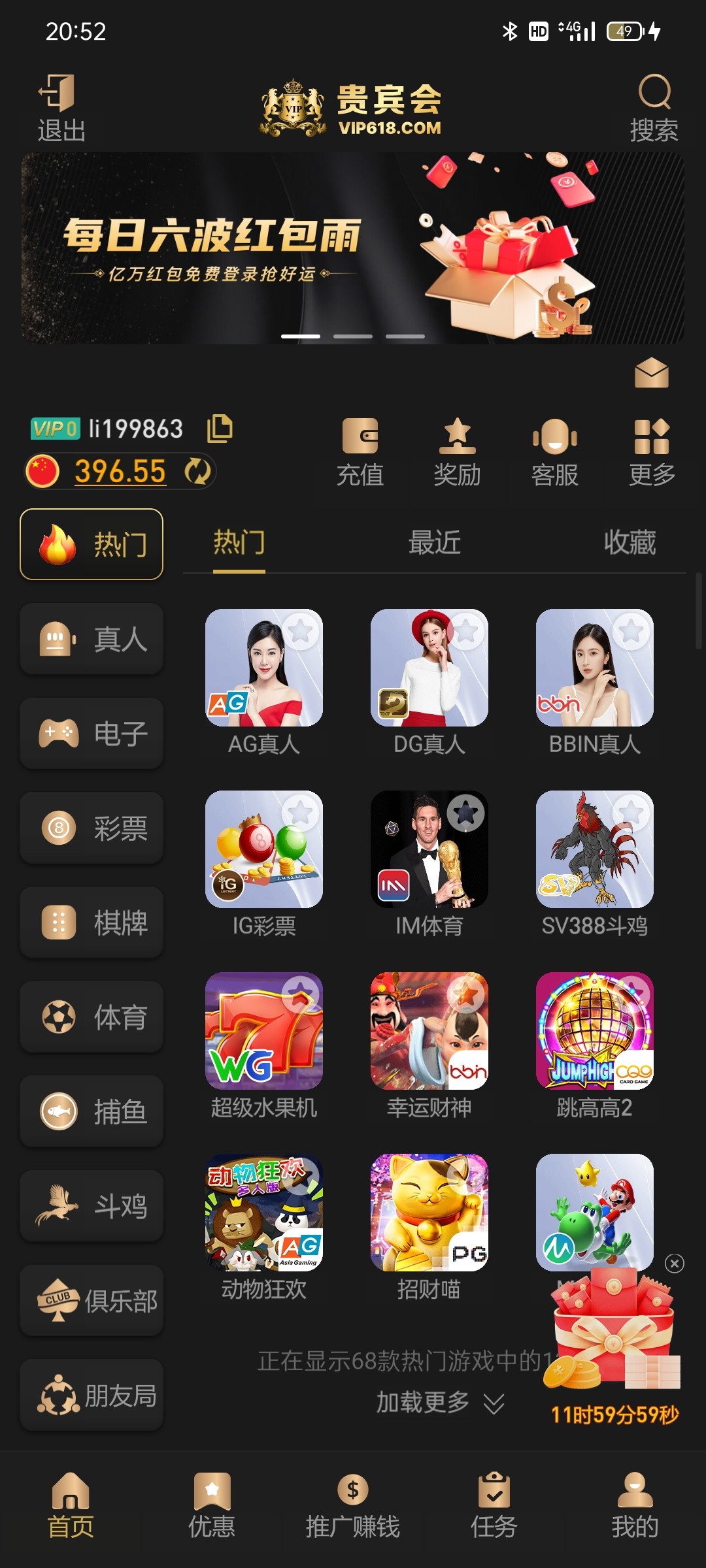
Task: Open the IM体育 game
Action: pos(429,850)
